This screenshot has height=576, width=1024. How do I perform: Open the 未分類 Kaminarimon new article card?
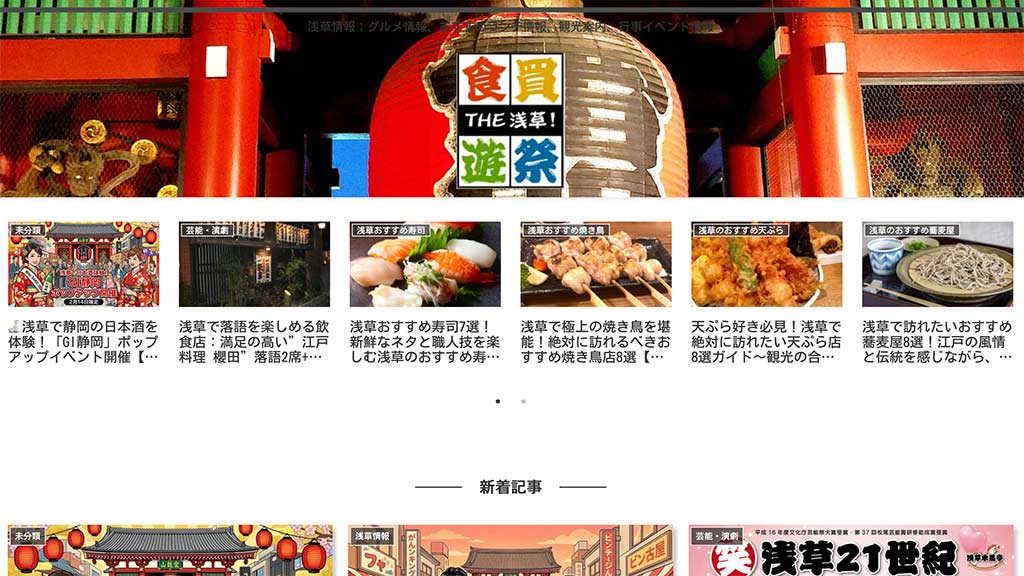(170, 553)
